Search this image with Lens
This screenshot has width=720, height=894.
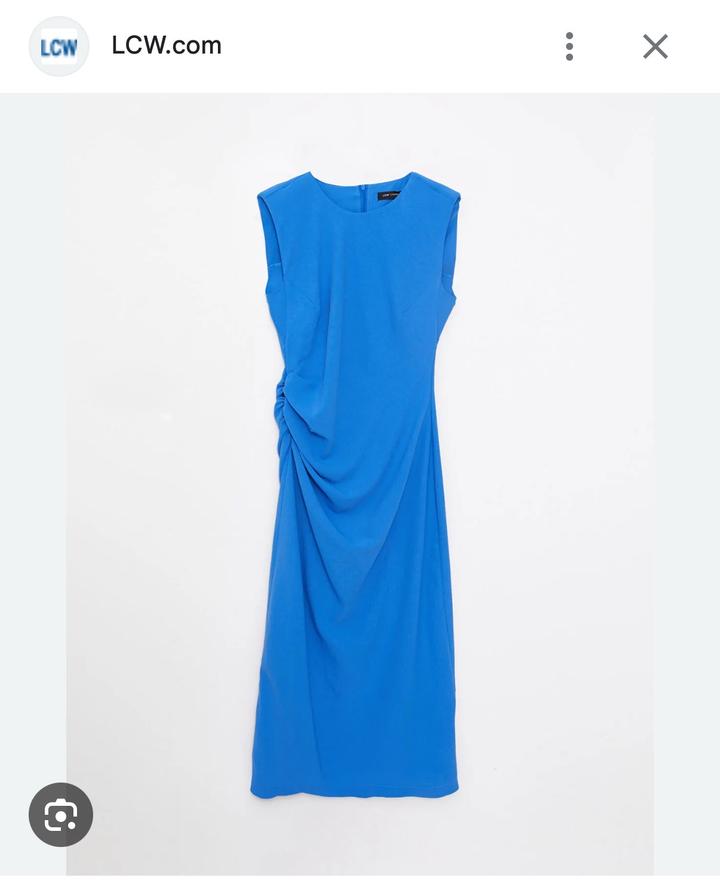point(61,815)
